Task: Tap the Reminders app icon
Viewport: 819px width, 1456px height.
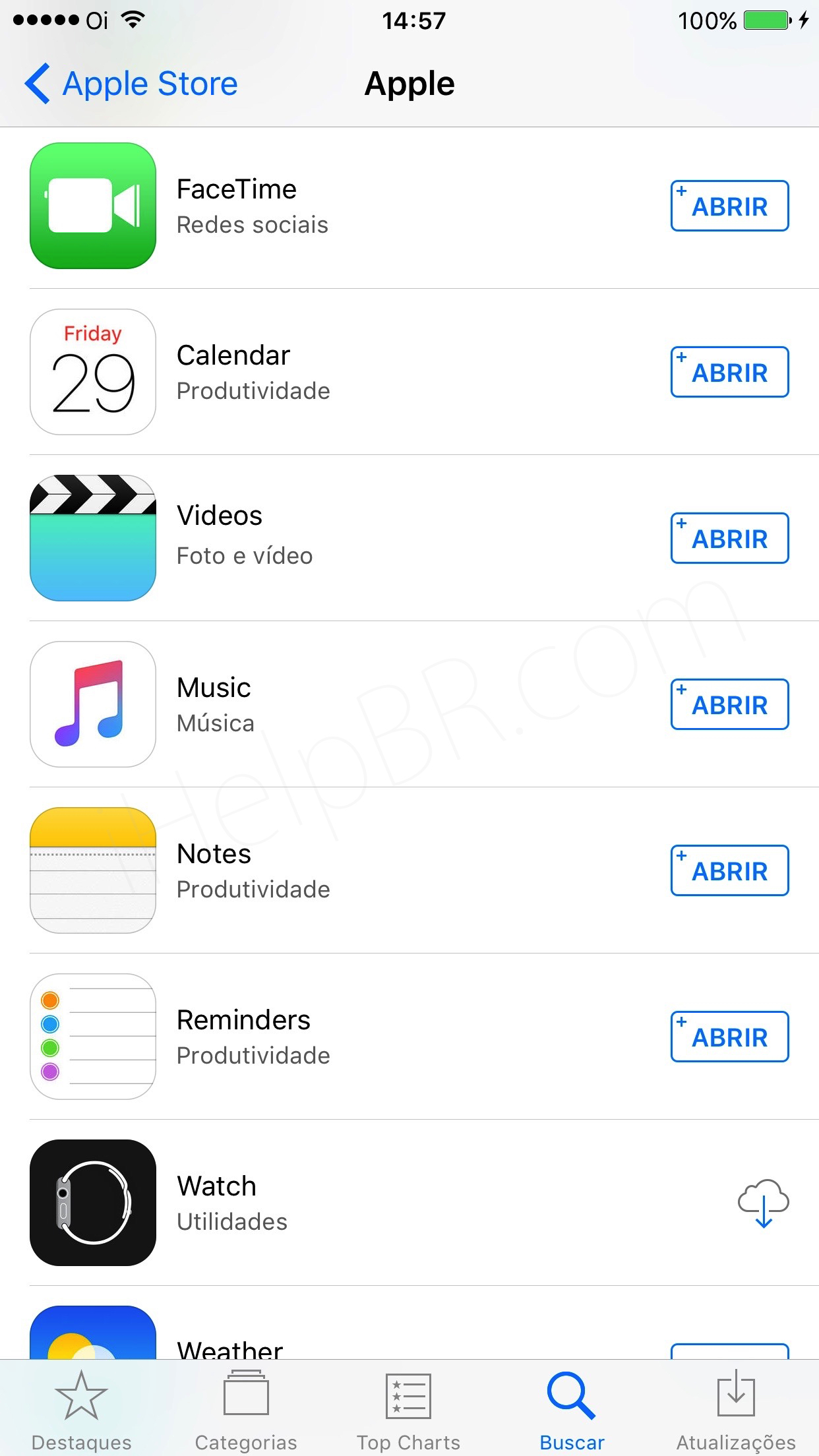Action: (93, 1037)
